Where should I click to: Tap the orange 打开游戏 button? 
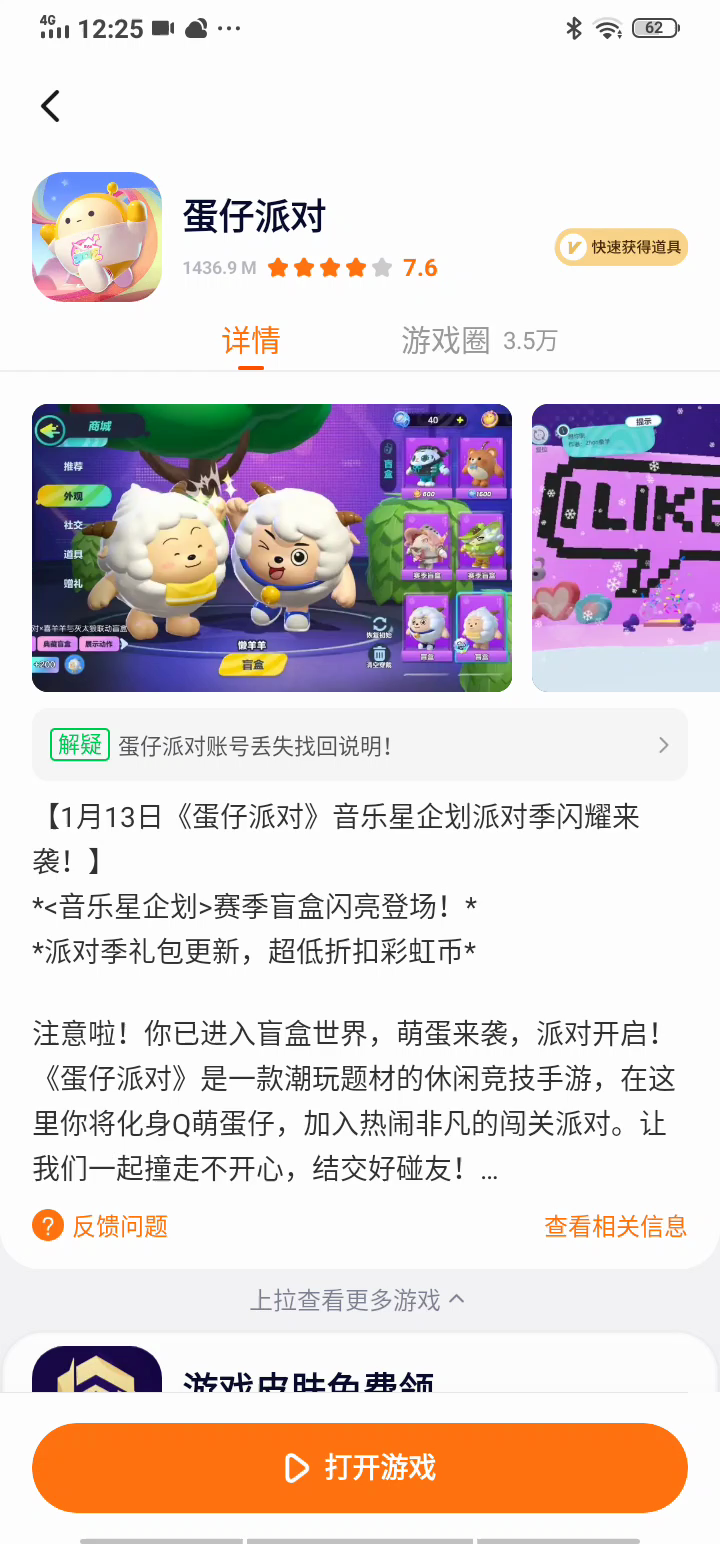360,1468
